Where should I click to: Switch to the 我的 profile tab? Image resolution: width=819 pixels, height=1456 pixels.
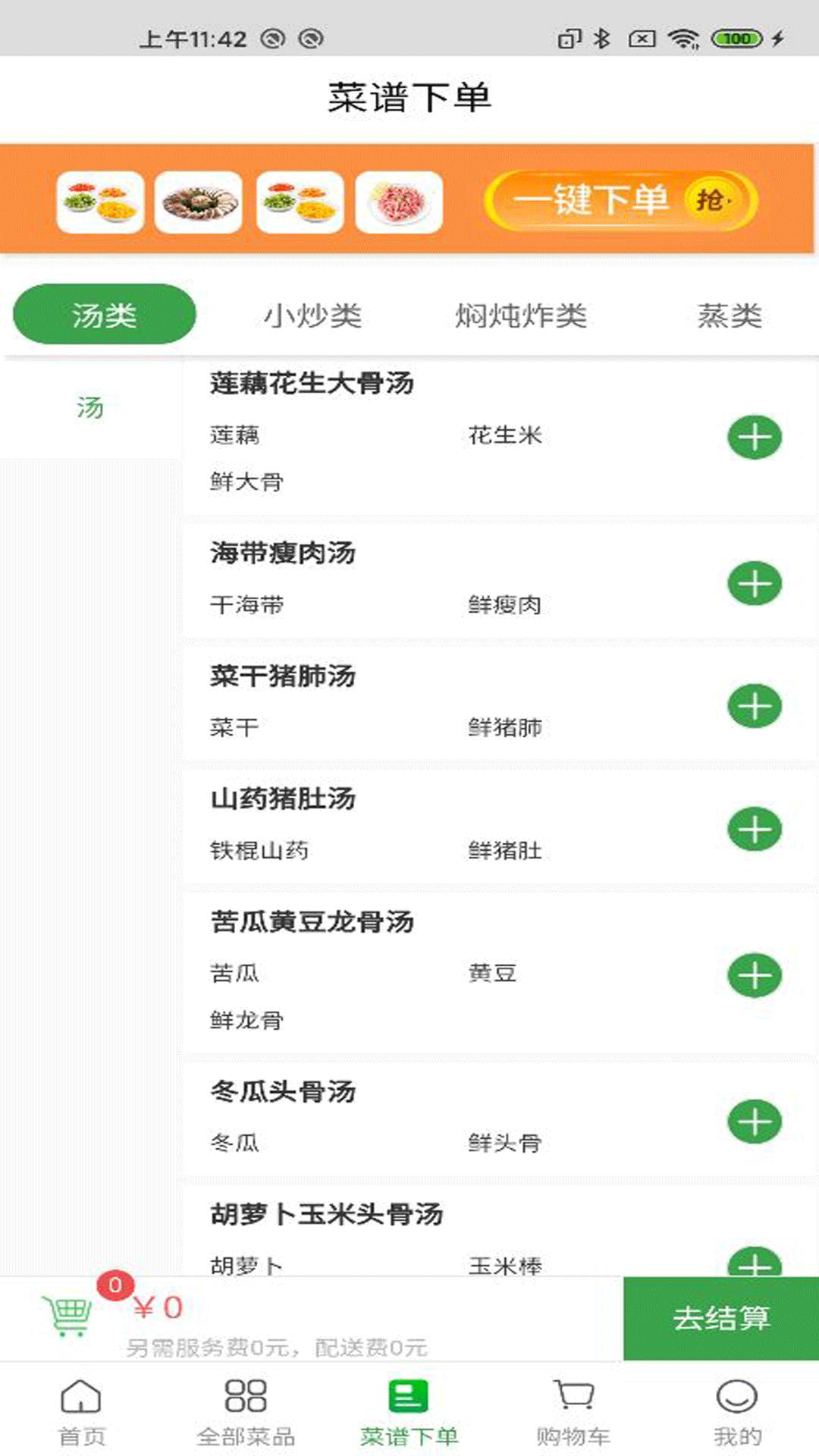[x=736, y=1412]
